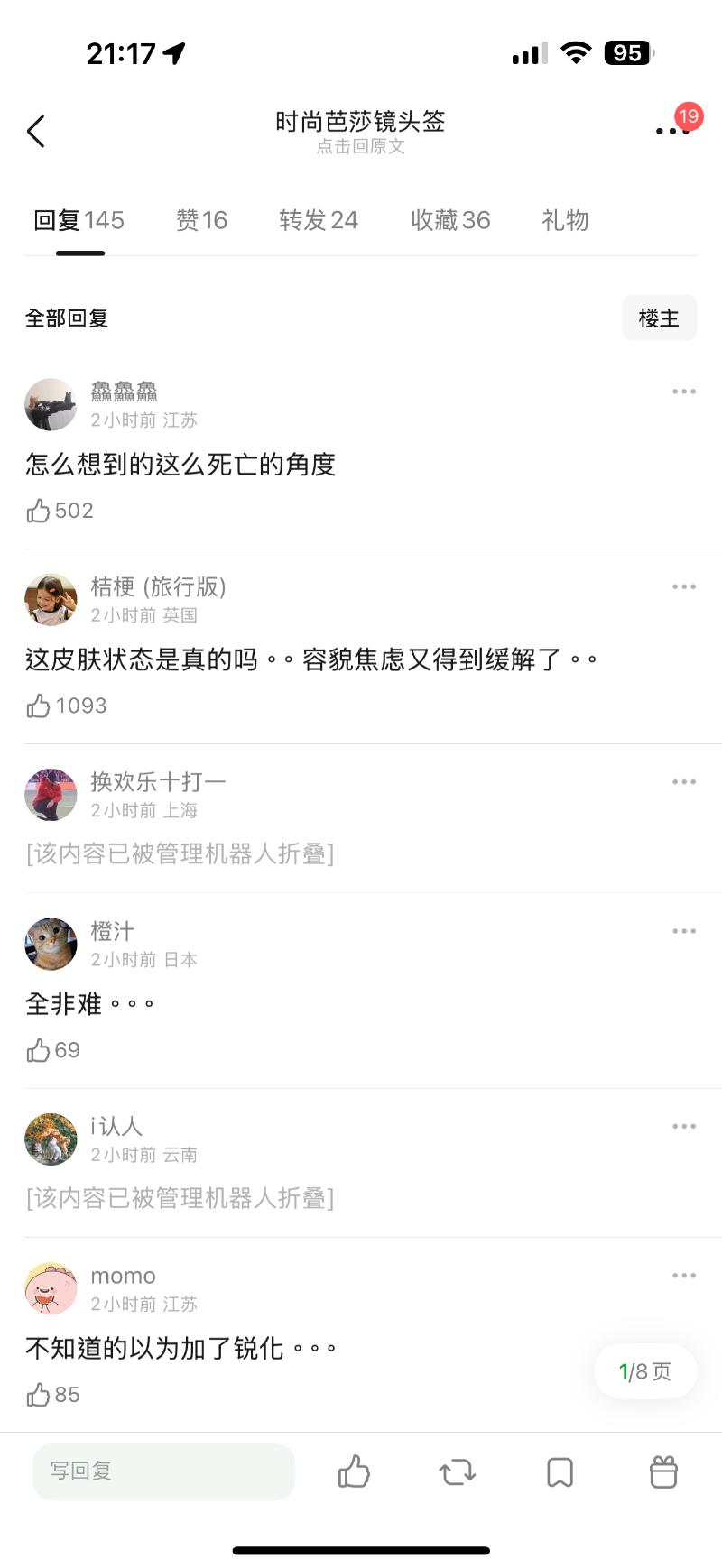The width and height of the screenshot is (722, 1568).
Task: Like the post from the bottom bar
Action: [x=354, y=1471]
